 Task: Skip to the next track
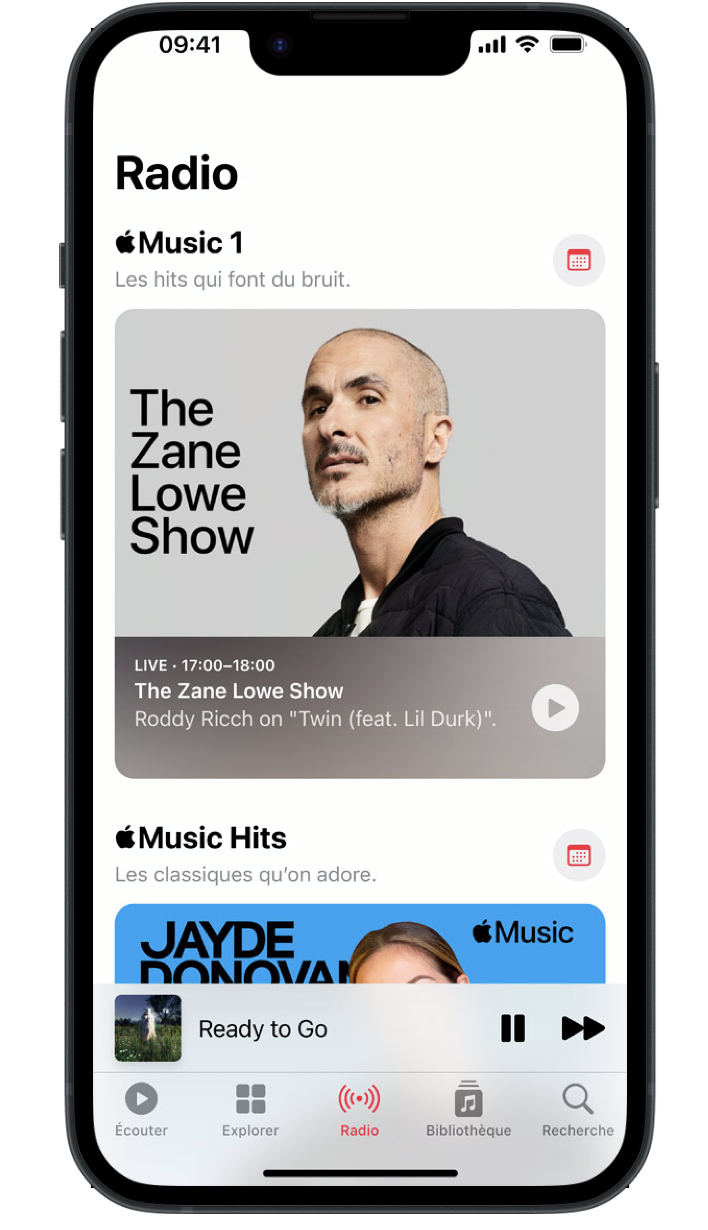click(x=582, y=1028)
